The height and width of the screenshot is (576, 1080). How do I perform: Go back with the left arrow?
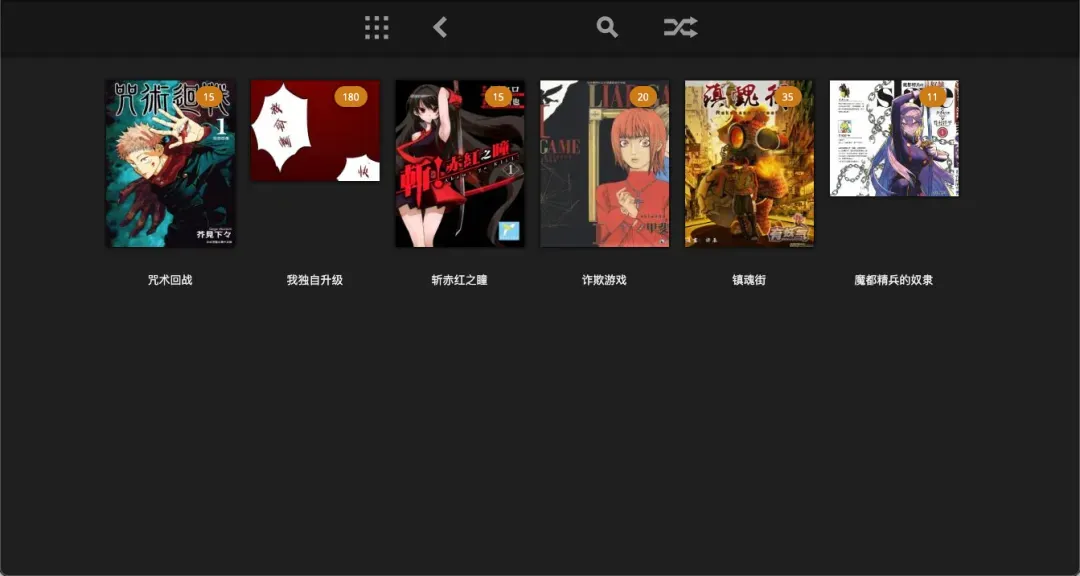click(440, 27)
